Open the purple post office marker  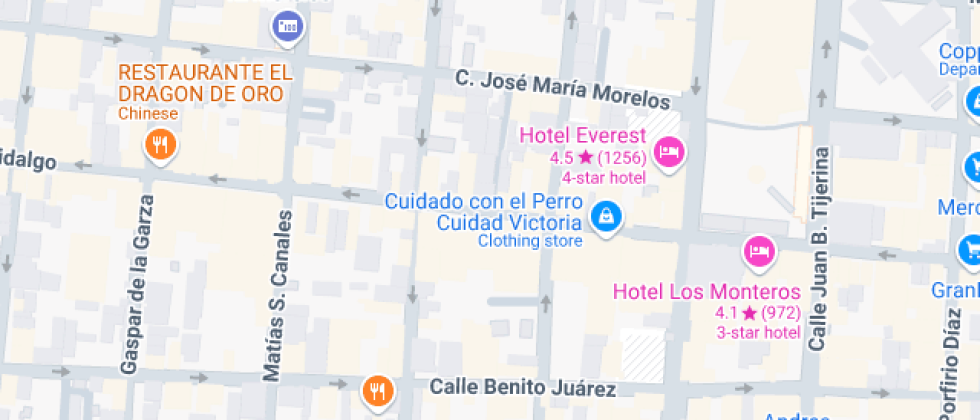288,26
